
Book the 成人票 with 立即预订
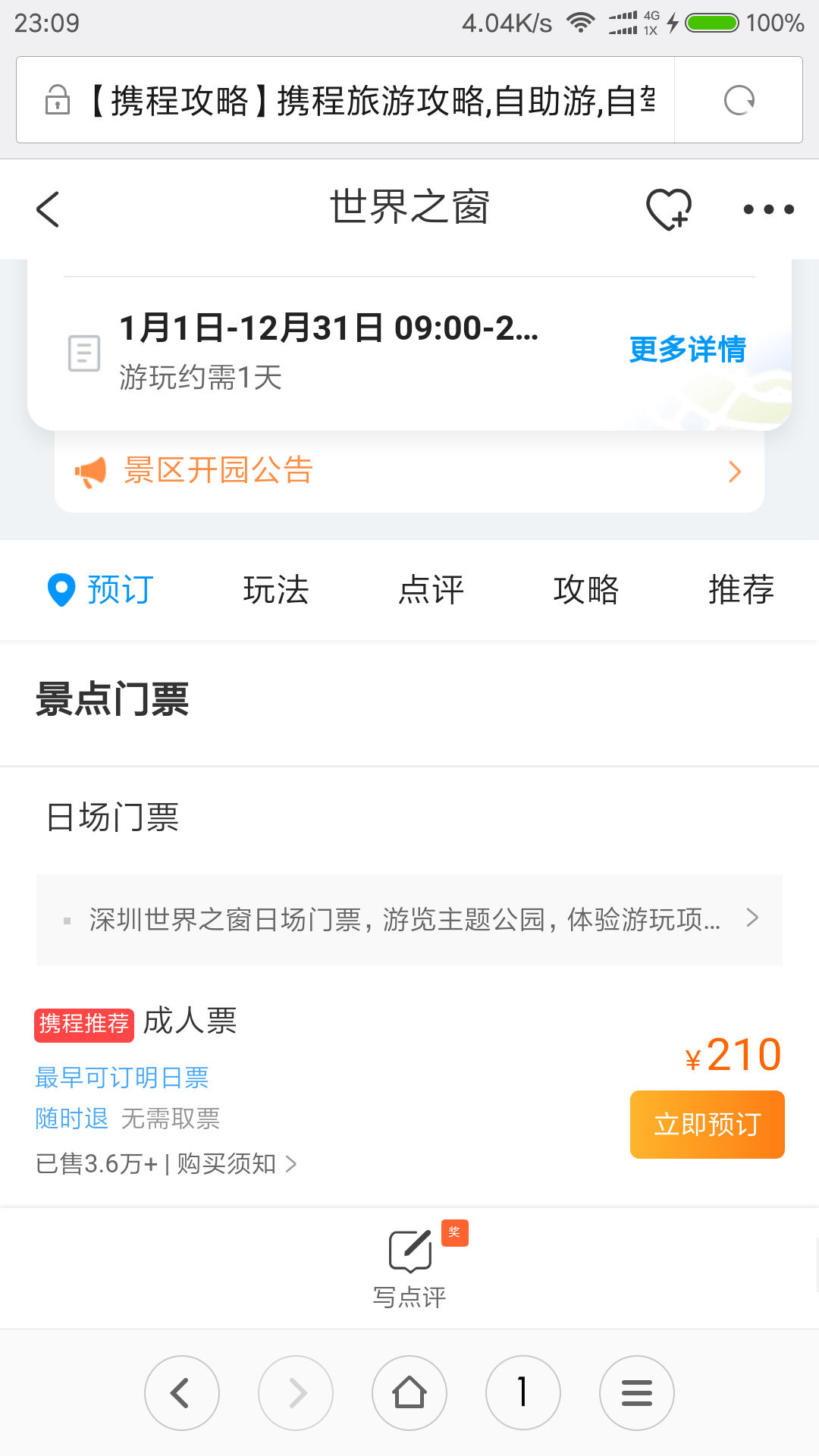click(708, 1125)
